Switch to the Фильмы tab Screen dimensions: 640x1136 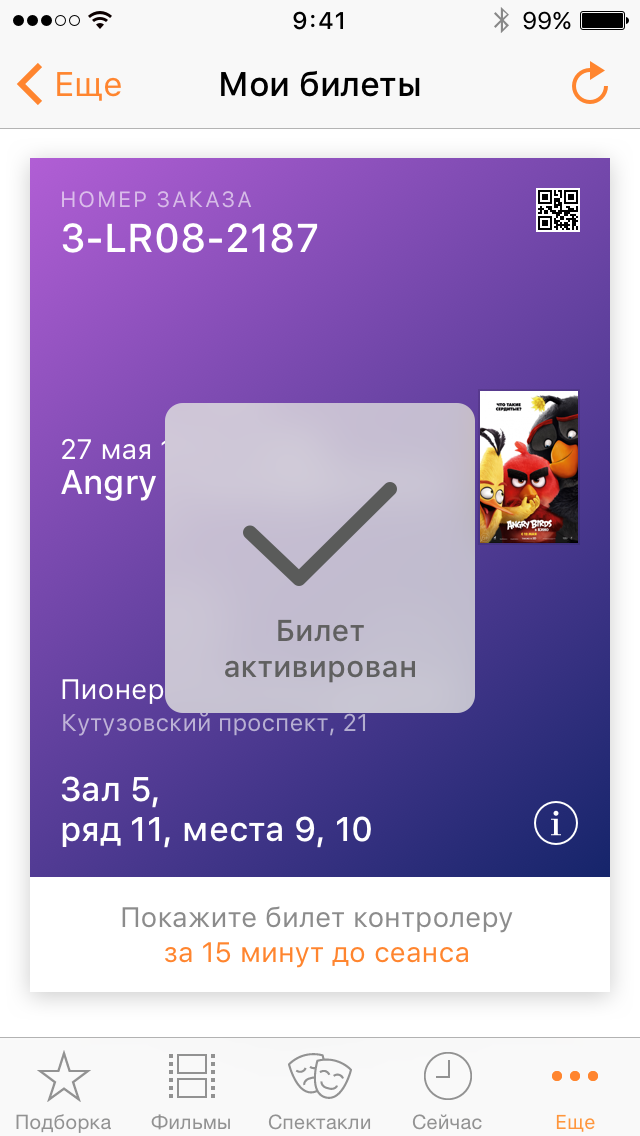click(191, 1090)
